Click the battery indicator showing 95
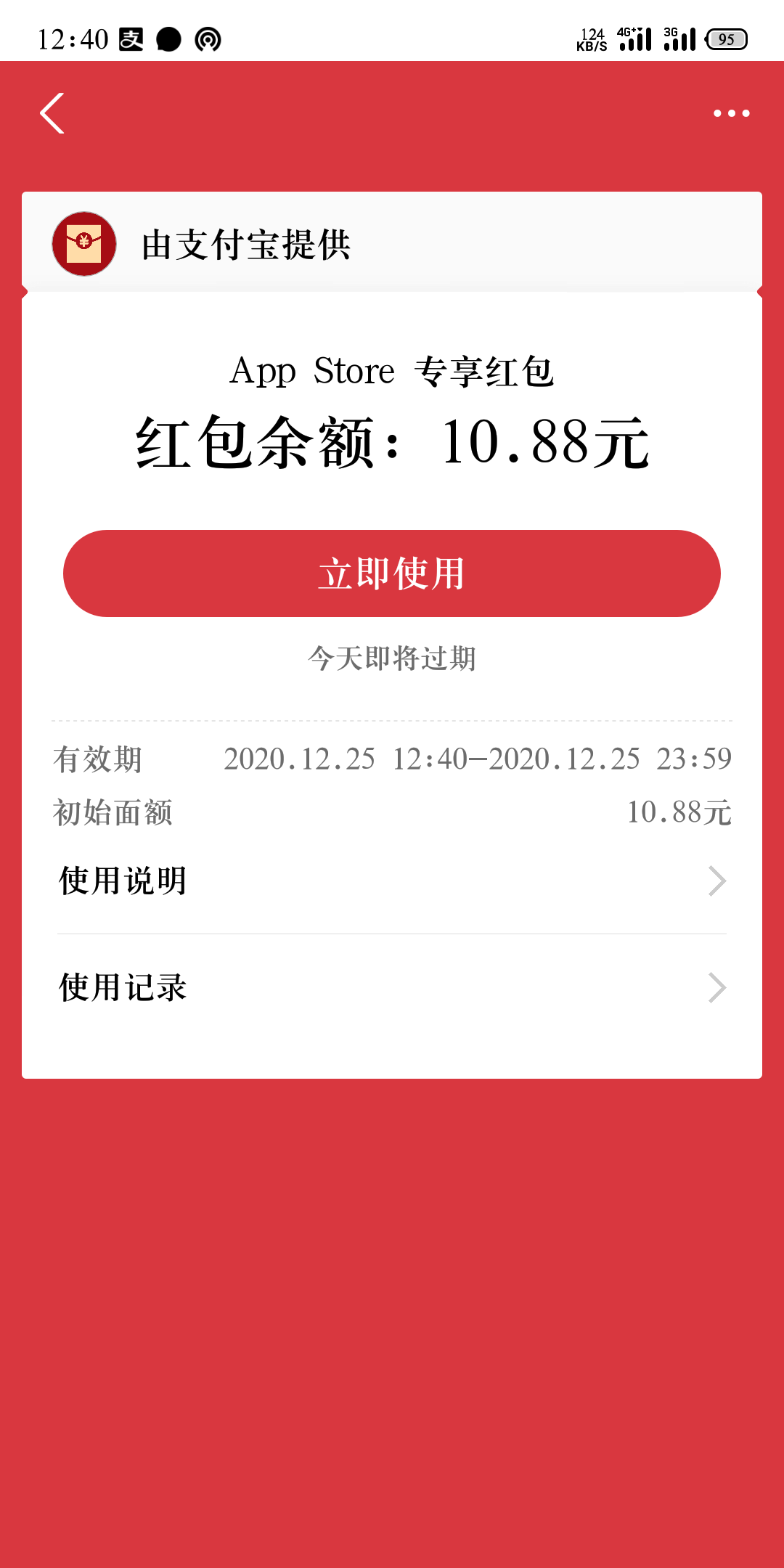 pos(724,38)
